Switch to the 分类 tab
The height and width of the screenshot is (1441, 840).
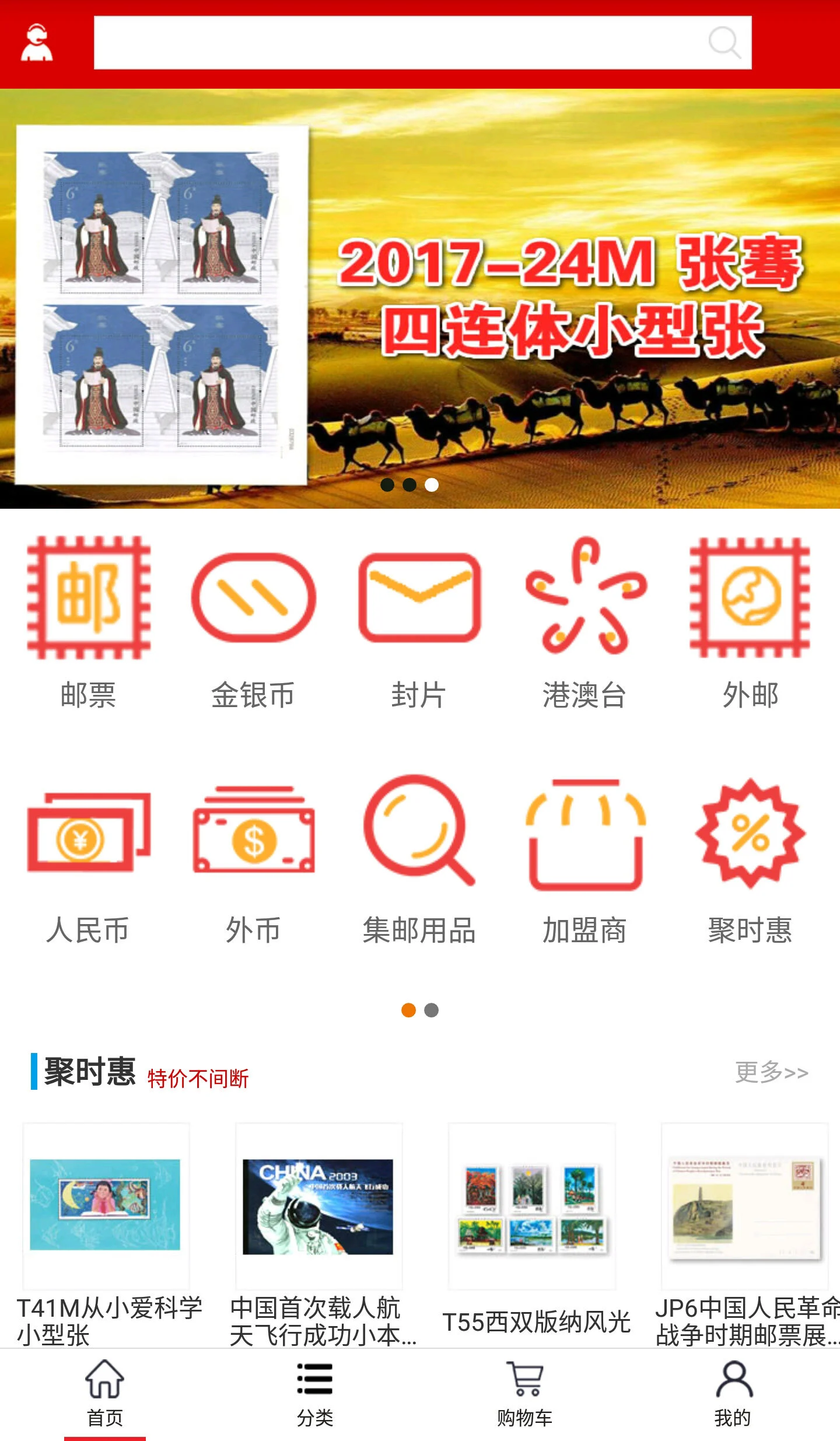pyautogui.click(x=315, y=1394)
